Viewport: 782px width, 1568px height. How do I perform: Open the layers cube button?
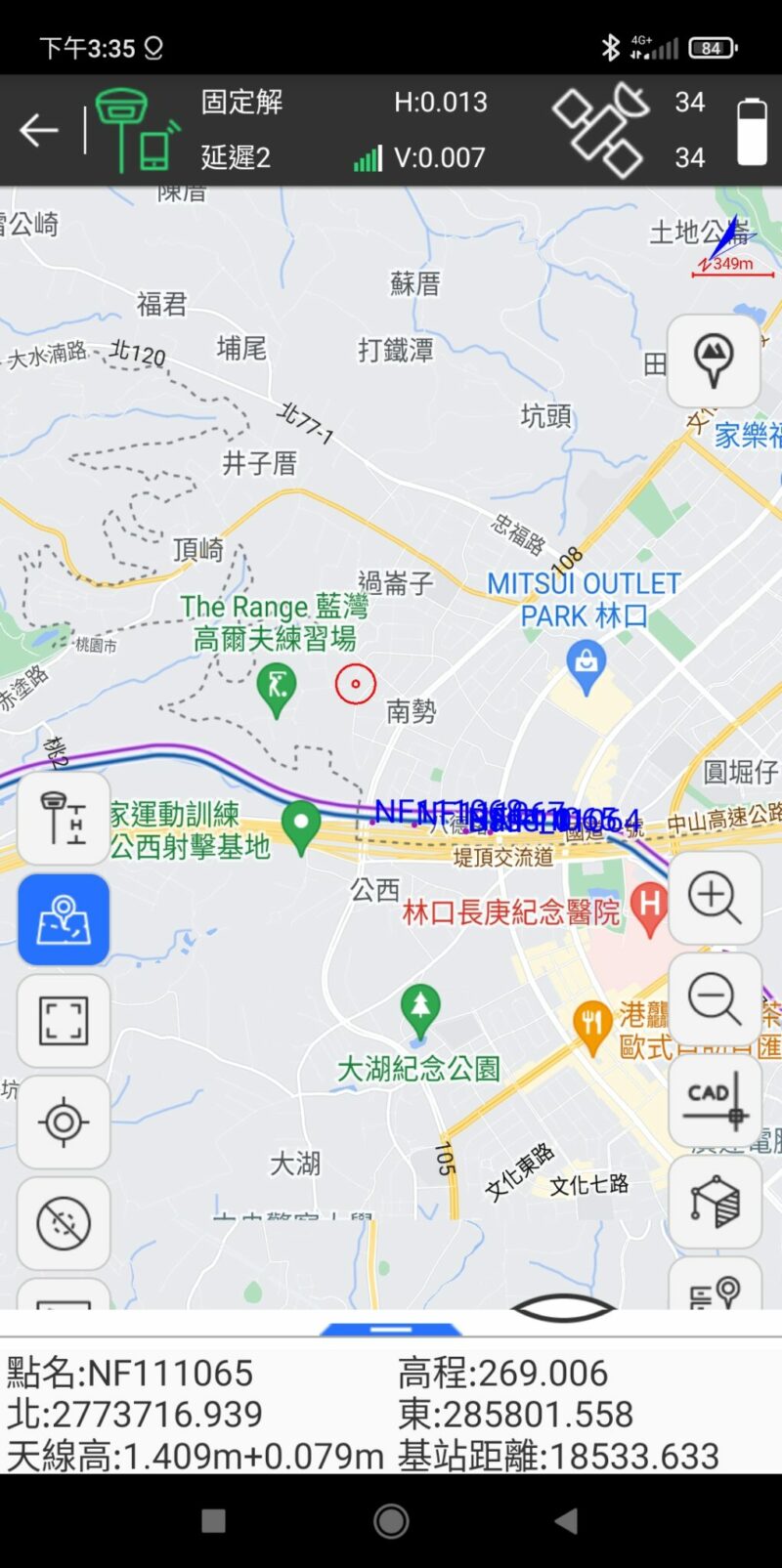[x=715, y=1202]
